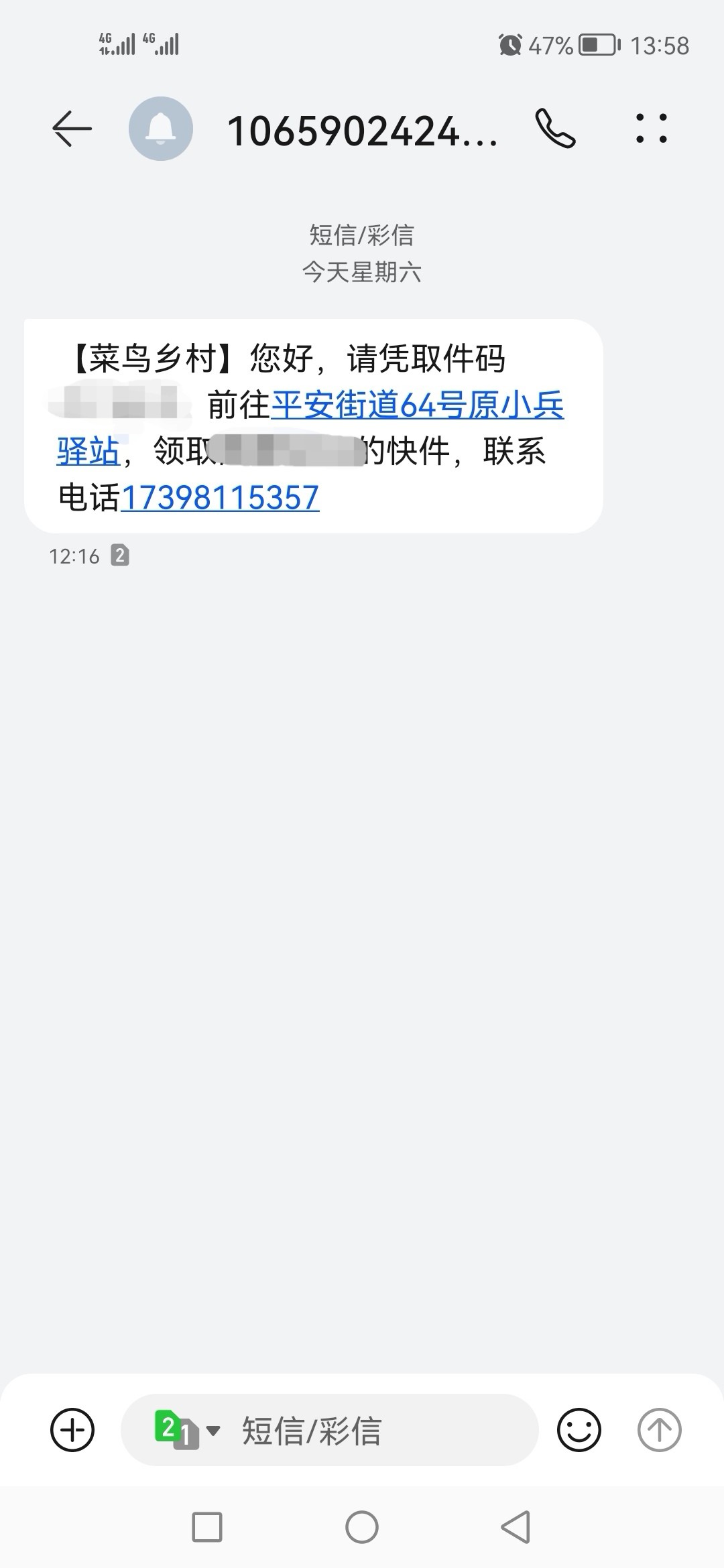Viewport: 724px width, 1568px height.
Task: Switch SIM card with the dropdown selector
Action: [187, 1430]
